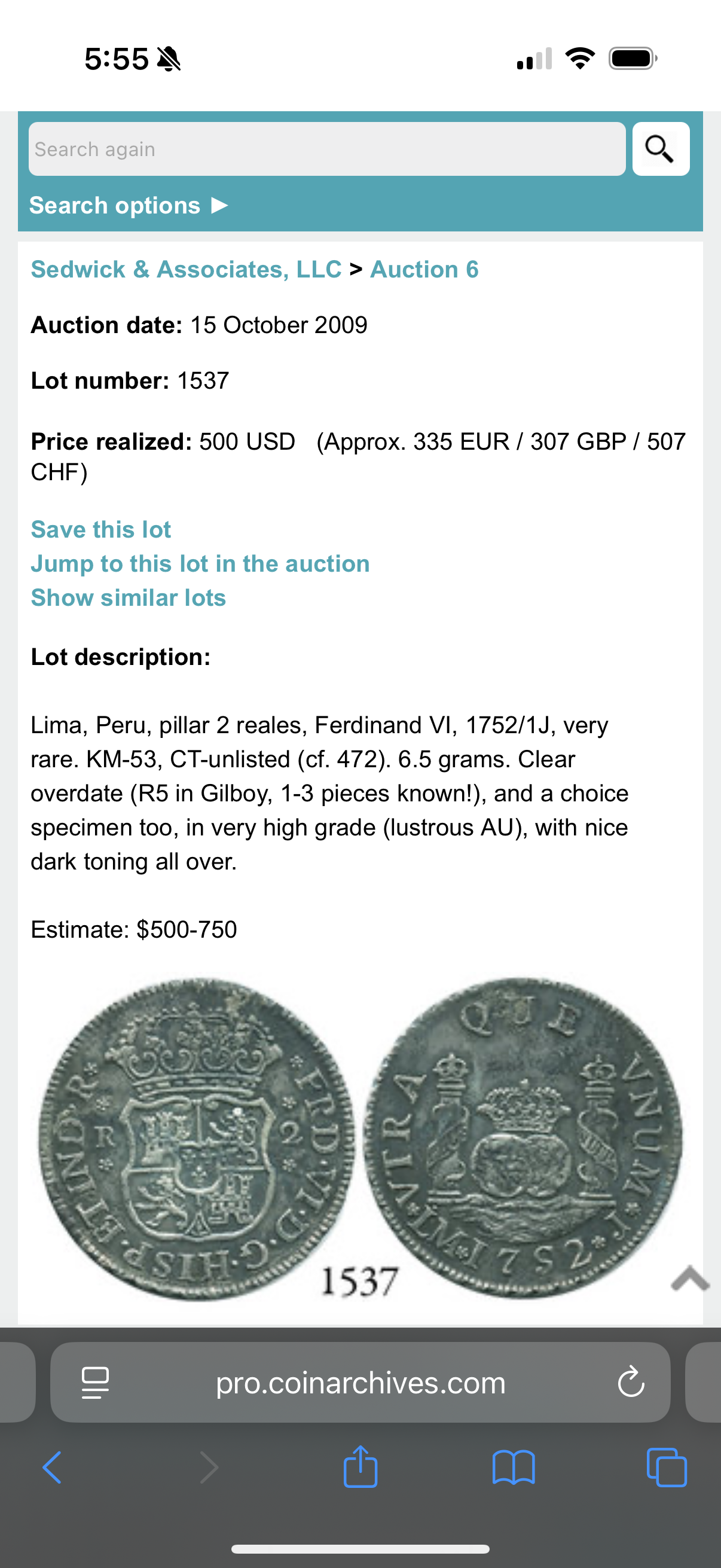Open the coin image of lot 1537
Image resolution: width=721 pixels, height=1568 pixels.
(x=360, y=1138)
